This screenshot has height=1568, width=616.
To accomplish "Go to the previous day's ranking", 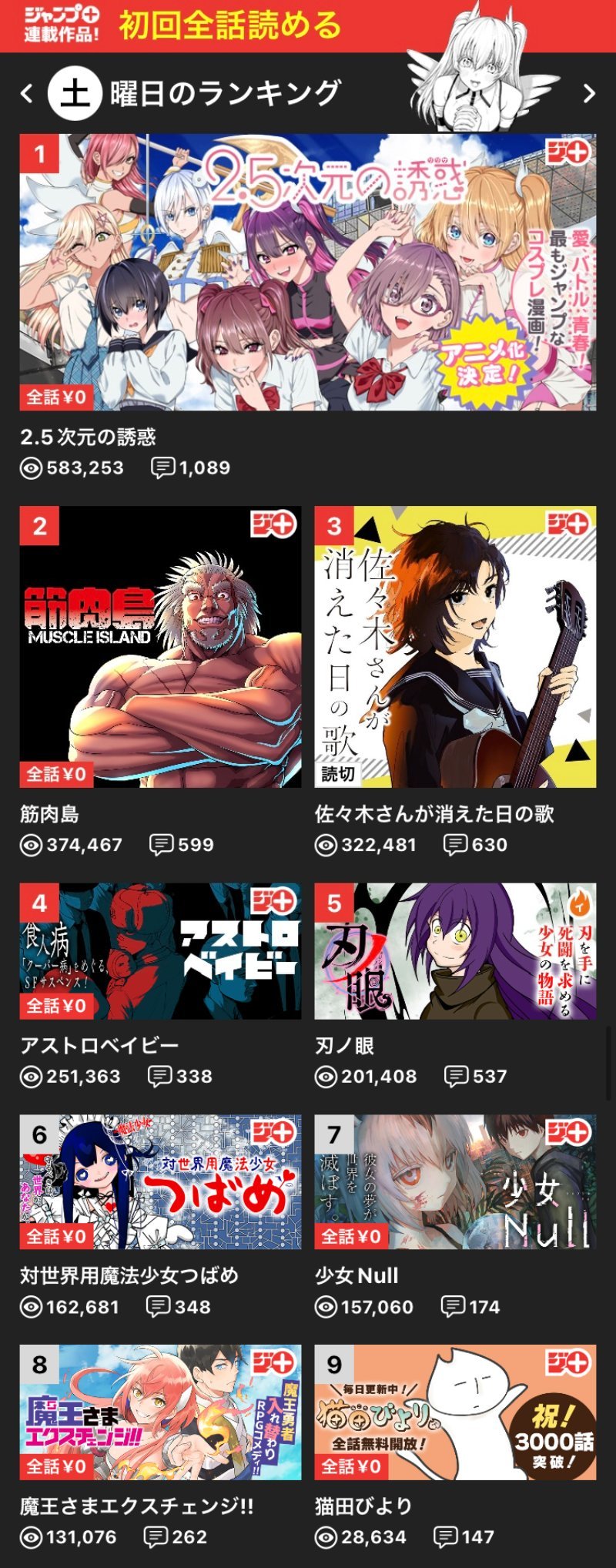I will pyautogui.click(x=28, y=94).
